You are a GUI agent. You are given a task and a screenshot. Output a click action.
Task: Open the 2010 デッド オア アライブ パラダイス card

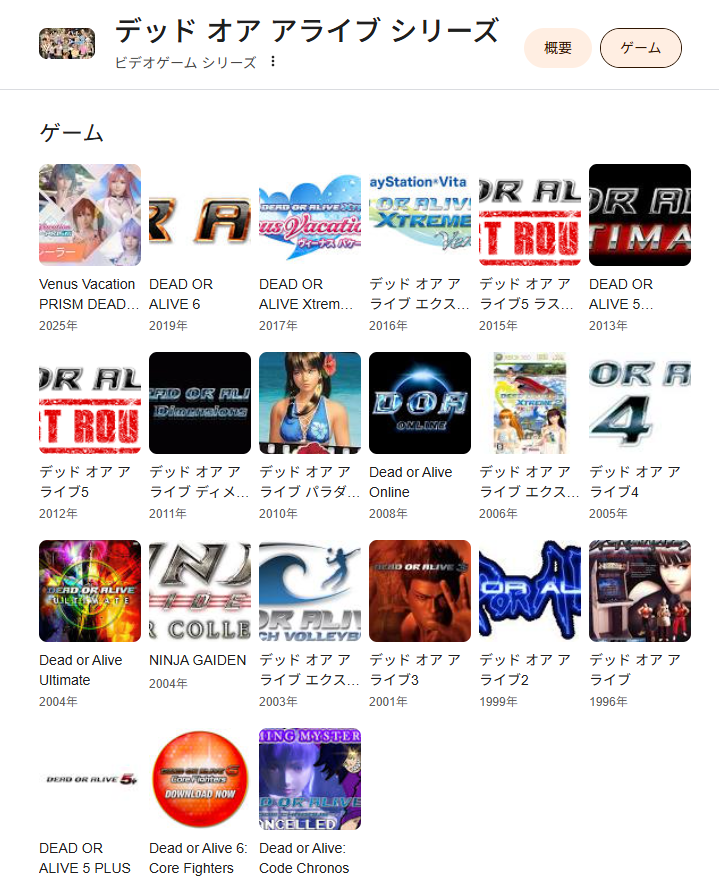(310, 403)
